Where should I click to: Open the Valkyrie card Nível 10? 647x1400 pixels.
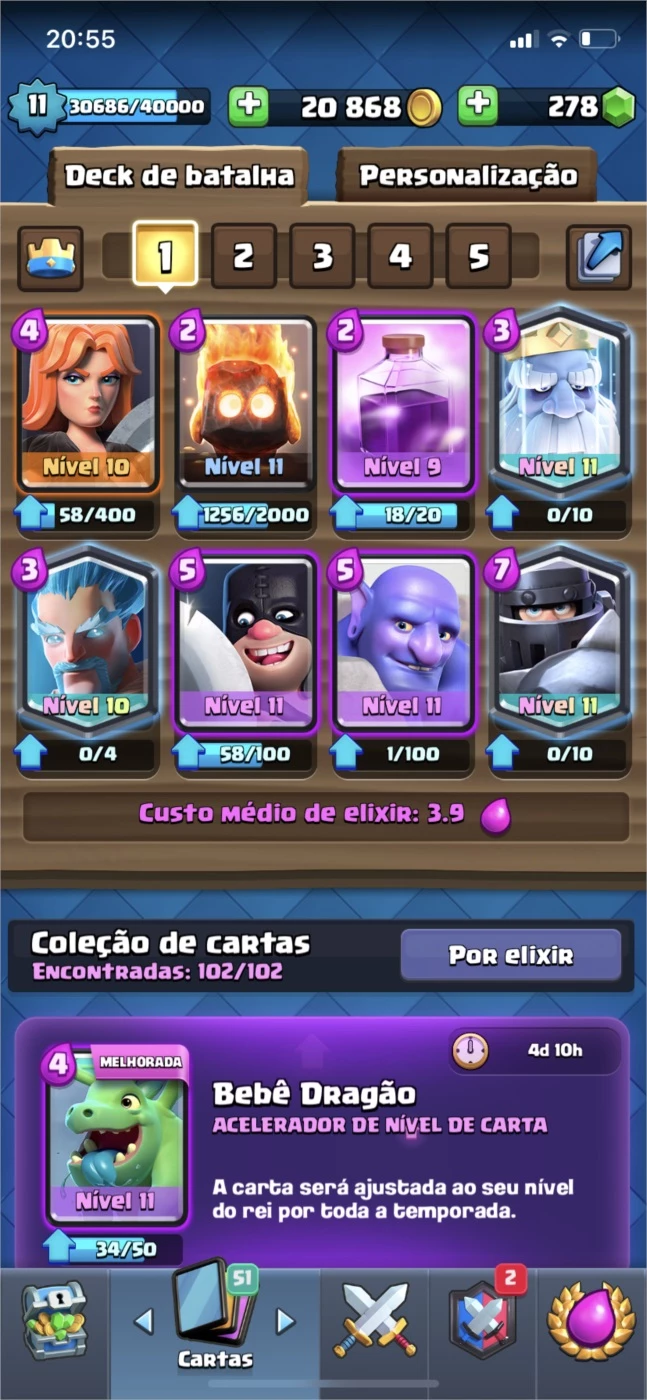pos(88,405)
